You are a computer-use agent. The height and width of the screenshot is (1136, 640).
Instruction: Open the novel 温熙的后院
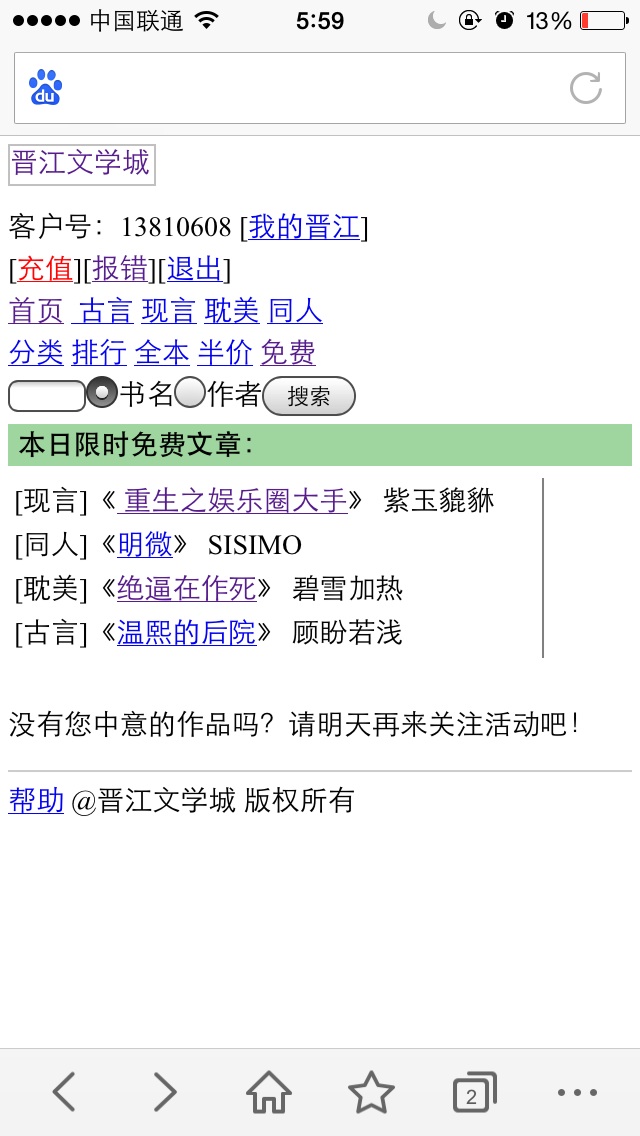coord(187,633)
